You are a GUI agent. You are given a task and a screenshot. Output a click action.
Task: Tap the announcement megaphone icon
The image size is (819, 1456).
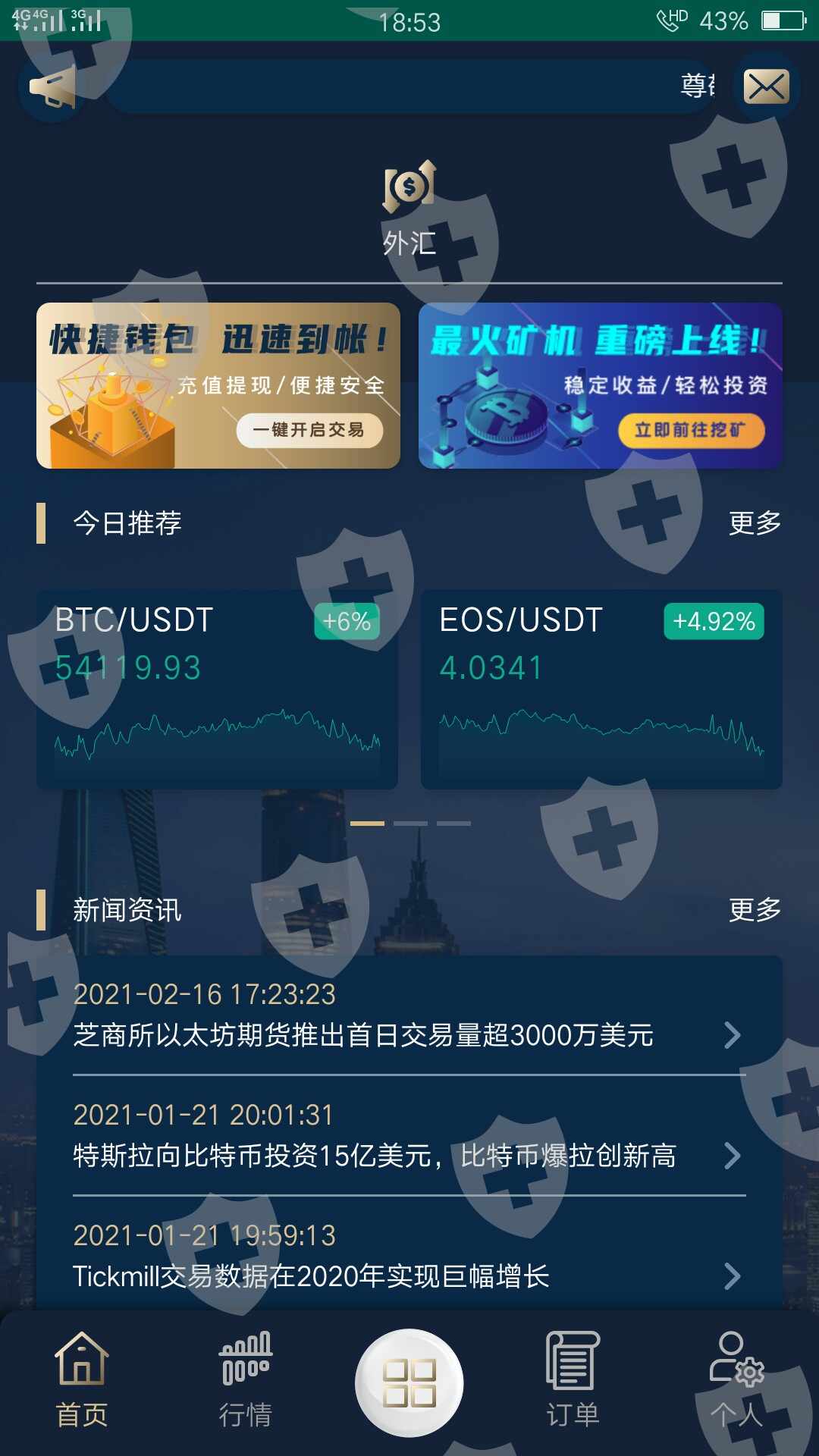(52, 86)
